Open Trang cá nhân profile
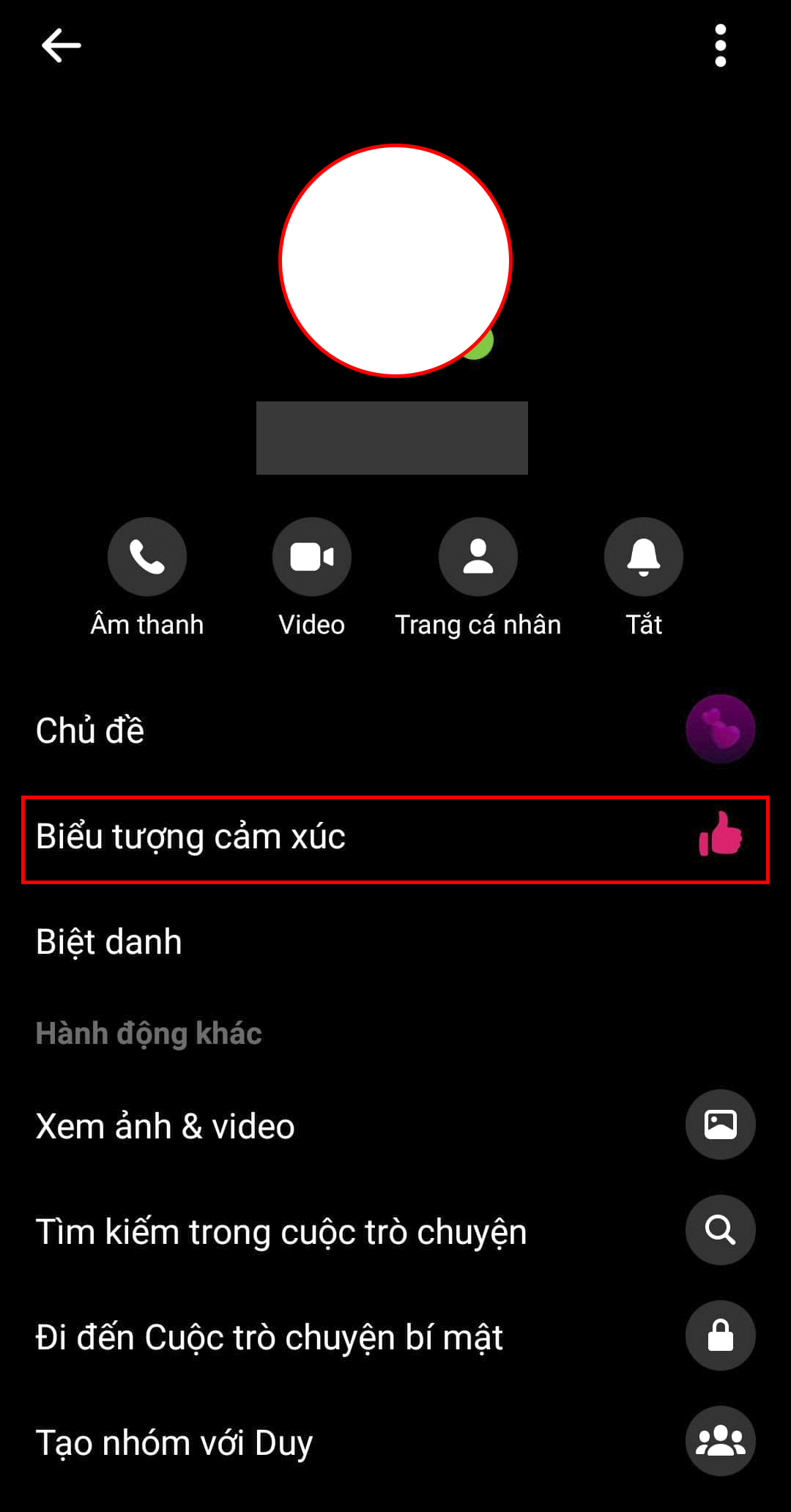Viewport: 791px width, 1512px height. click(478, 557)
